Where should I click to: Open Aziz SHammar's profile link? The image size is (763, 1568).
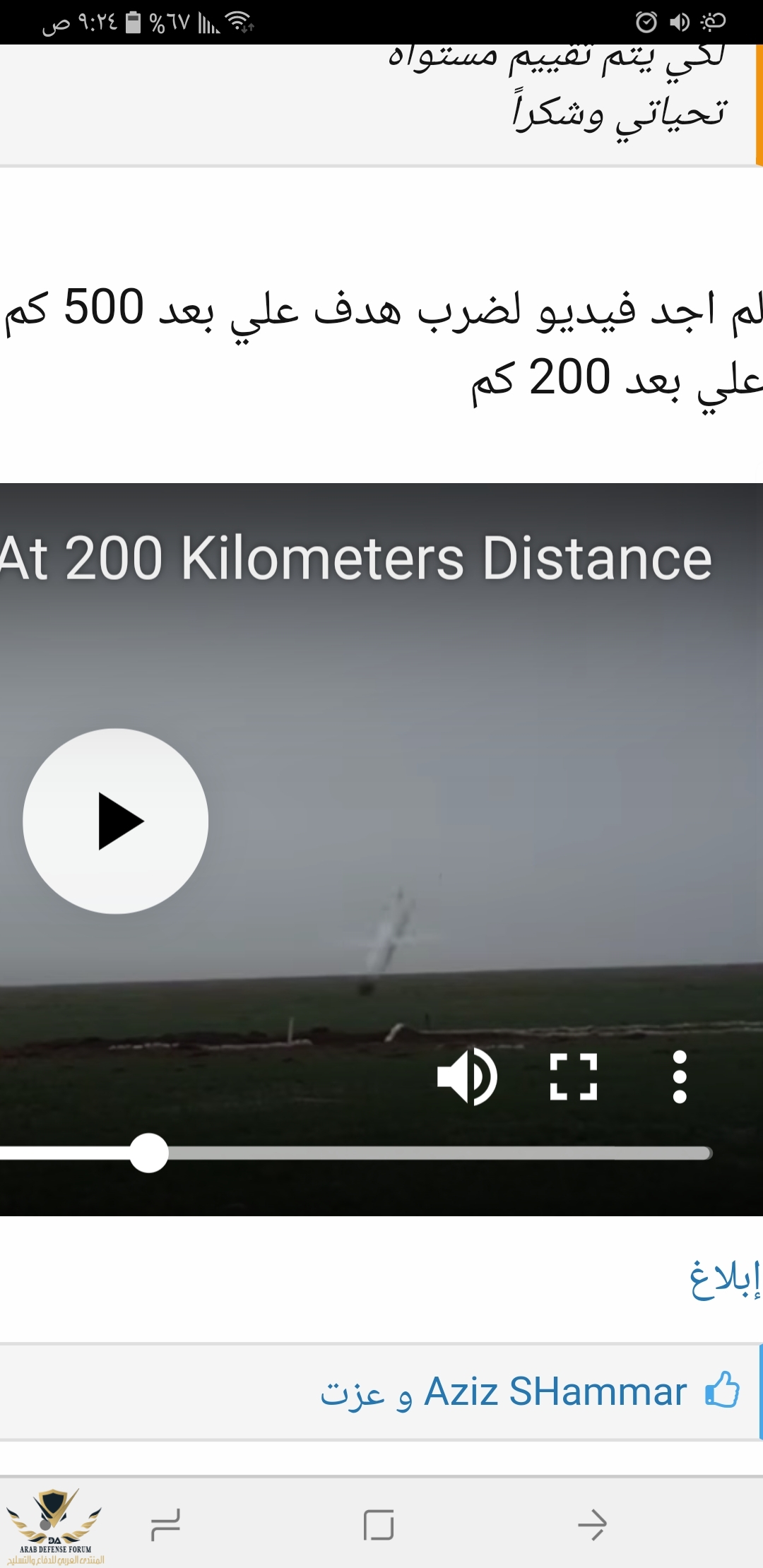tap(555, 1392)
